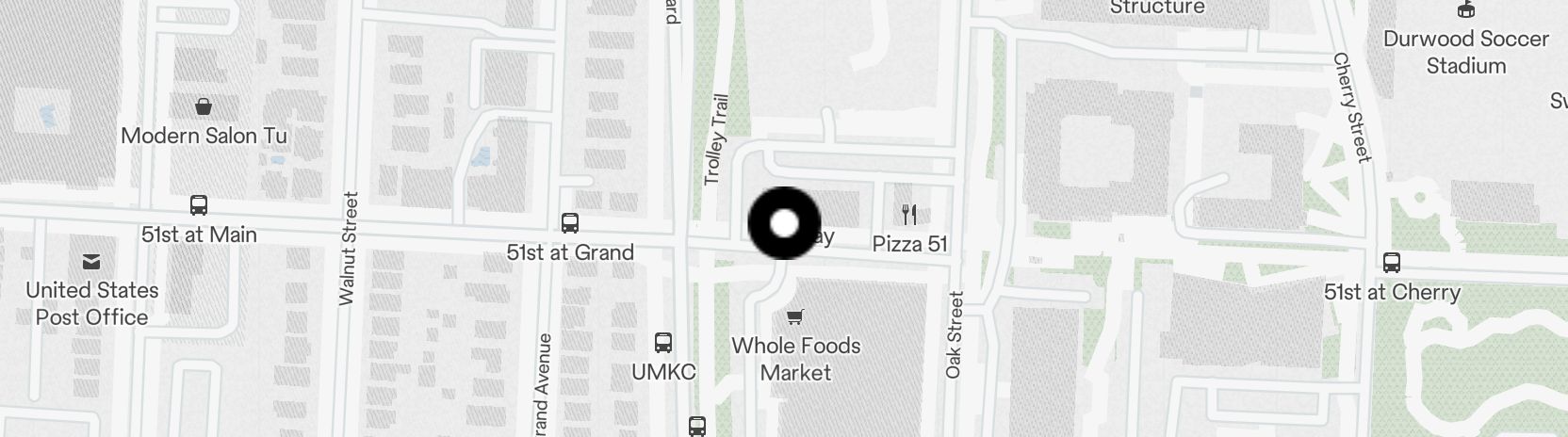Select the Whole Foods Market place marker
Viewport: 1568px width, 437px height.
[x=795, y=316]
